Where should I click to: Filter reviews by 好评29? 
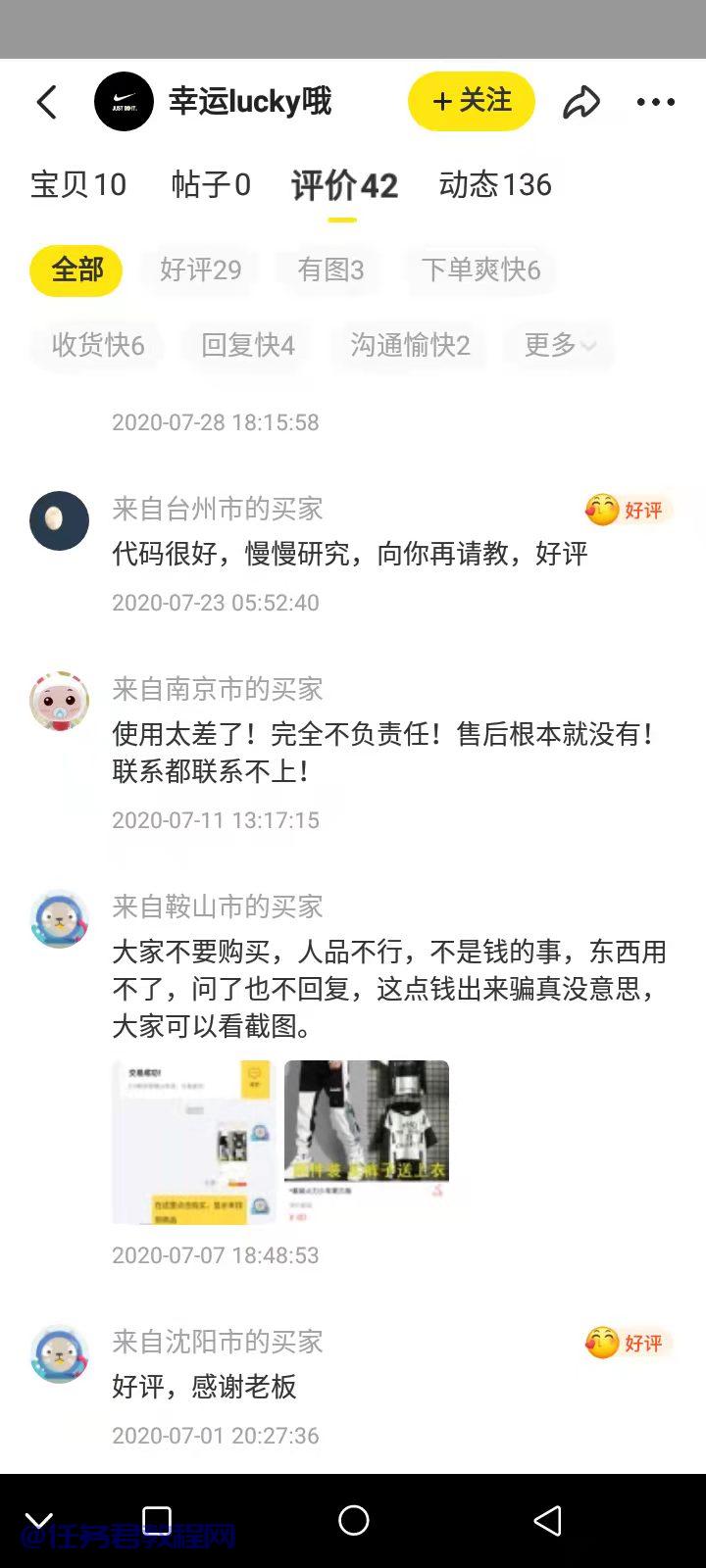[200, 269]
